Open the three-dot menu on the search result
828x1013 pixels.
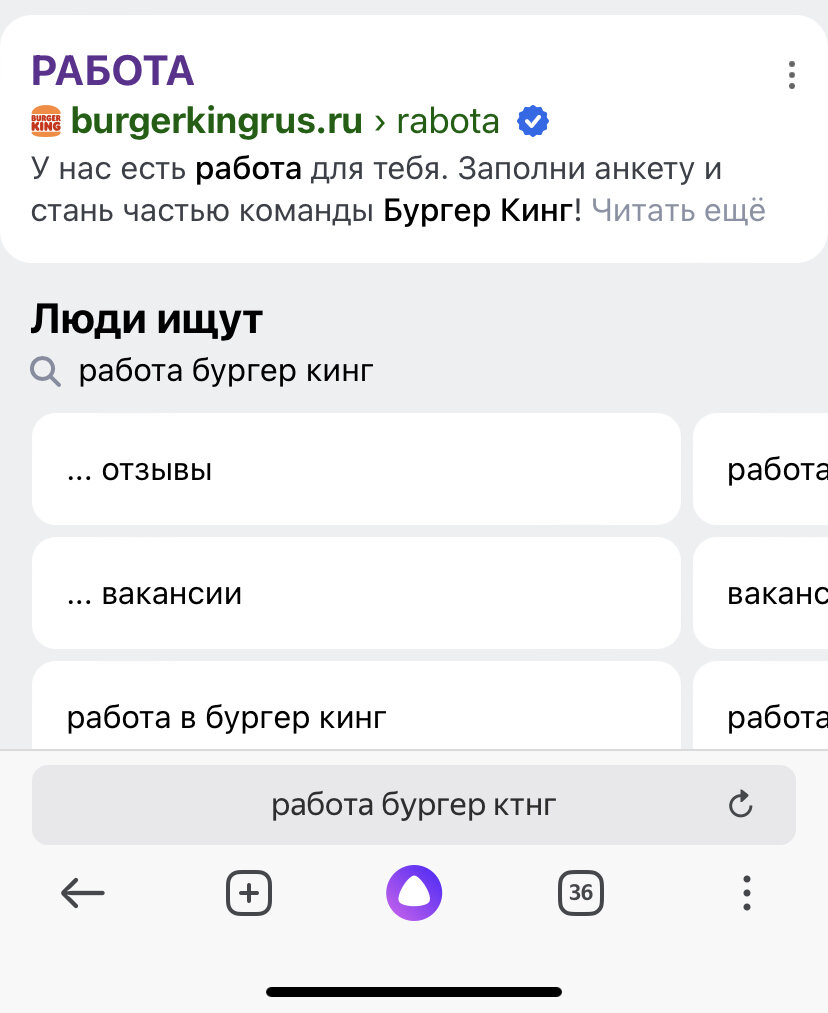792,75
